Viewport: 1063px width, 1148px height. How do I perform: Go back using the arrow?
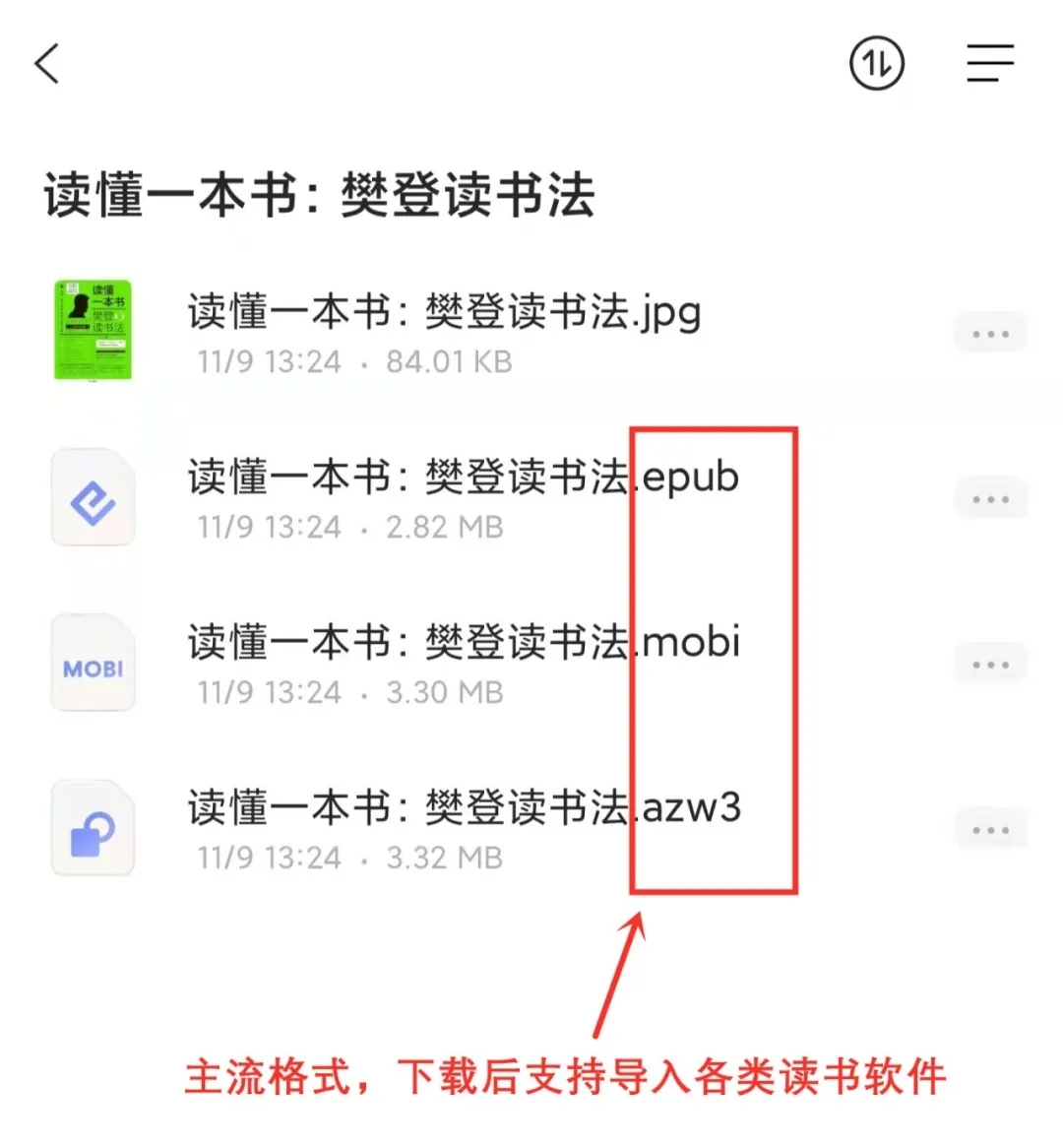coord(47,64)
